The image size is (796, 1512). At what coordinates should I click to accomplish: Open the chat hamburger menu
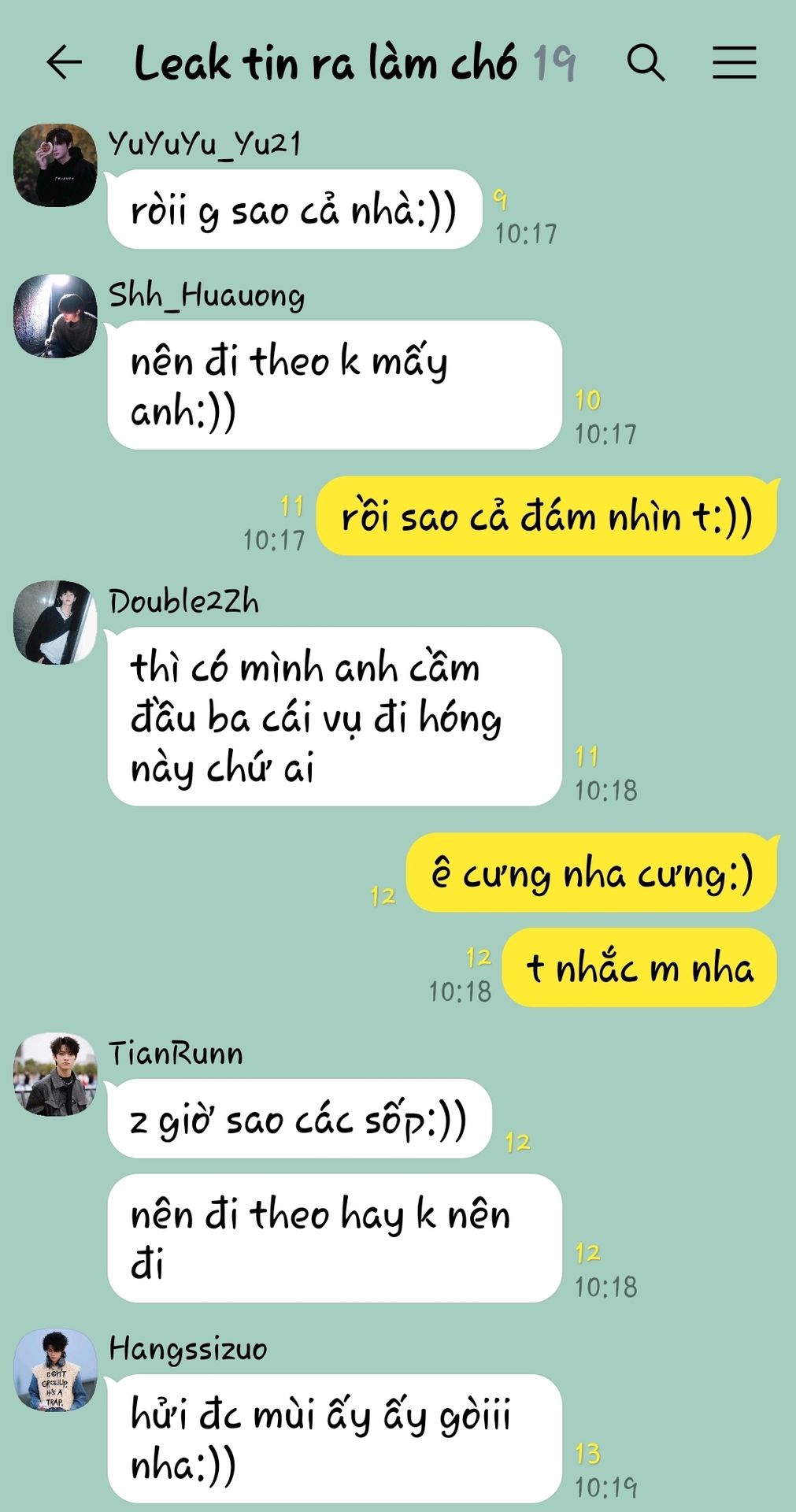(734, 62)
